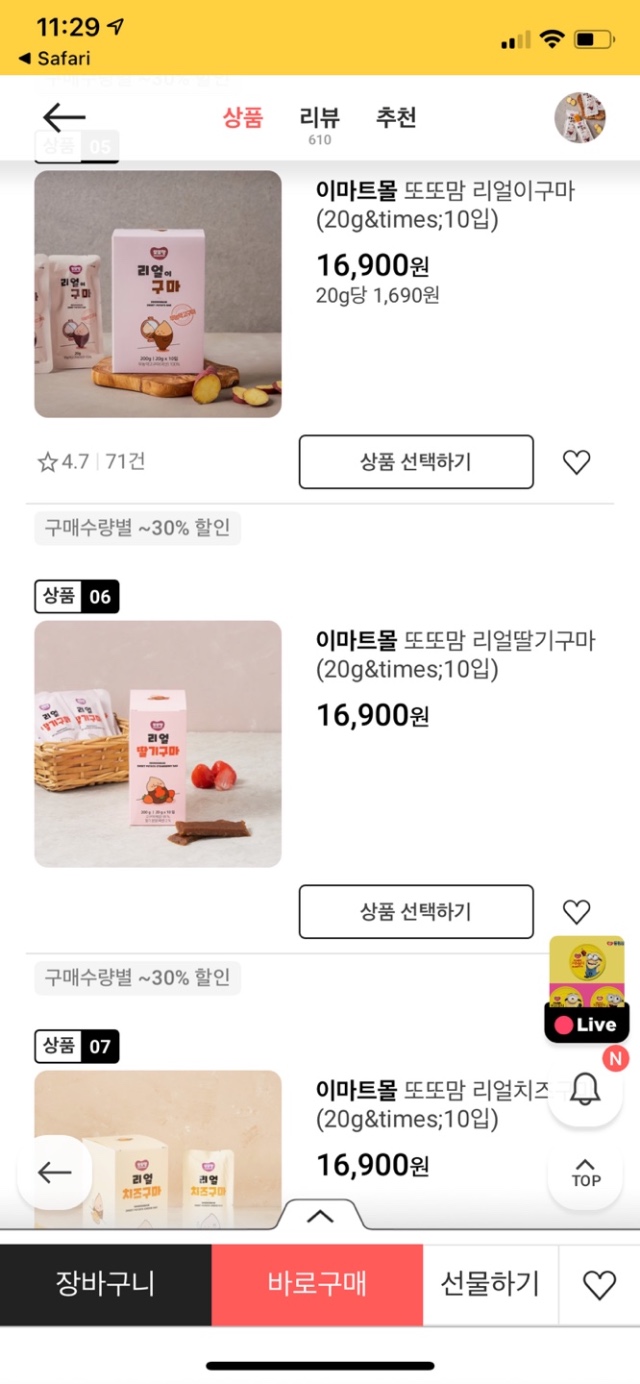Tap the heart in the bottom bar
Viewport: 640px width, 1384px height.
click(x=599, y=1285)
